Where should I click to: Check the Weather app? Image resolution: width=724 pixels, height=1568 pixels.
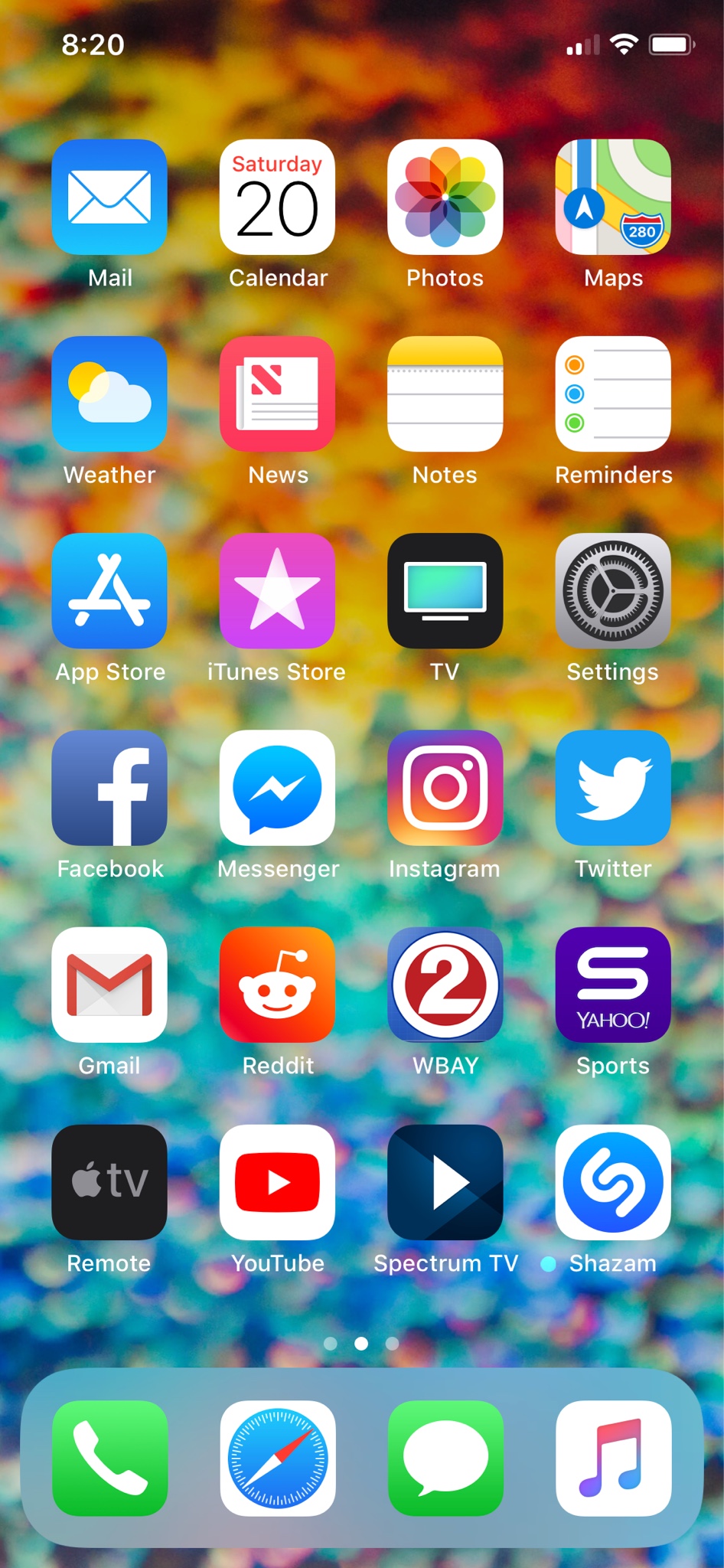tap(109, 394)
